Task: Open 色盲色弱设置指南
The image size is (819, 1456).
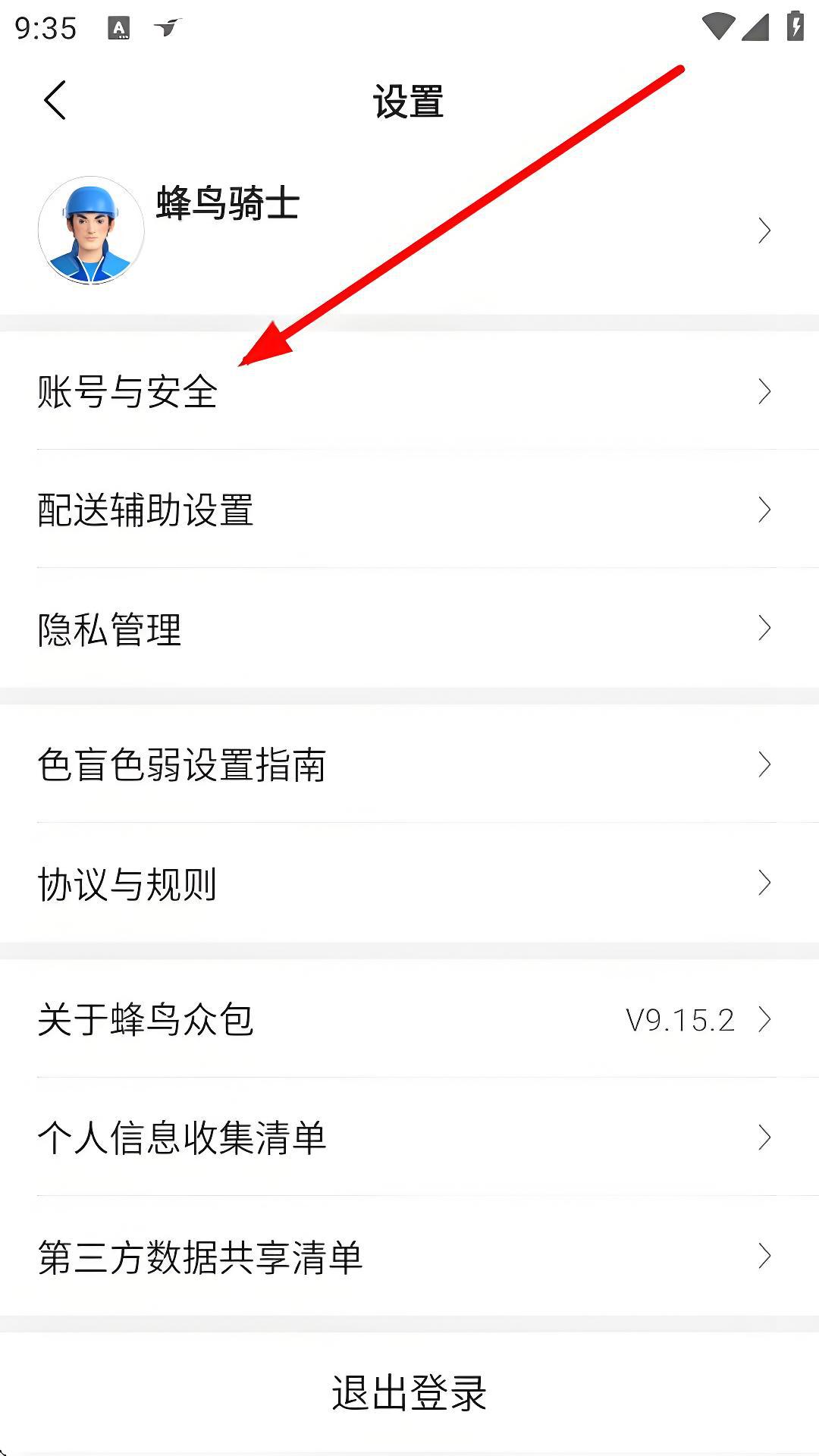Action: point(409,764)
